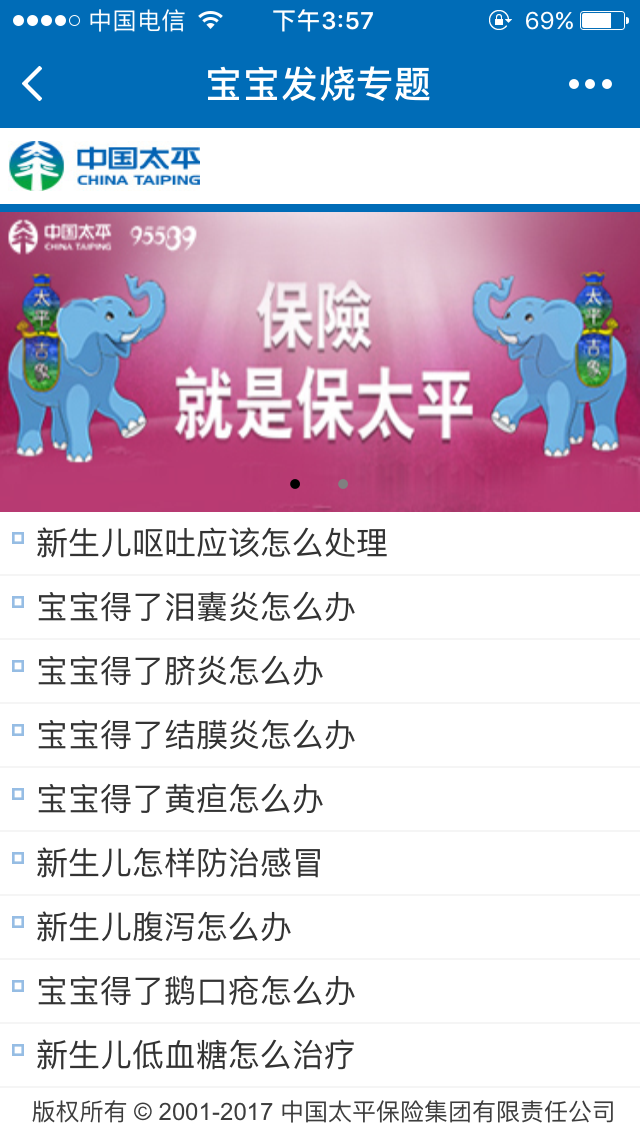This screenshot has height=1136, width=640.
Task: Open article 新生儿呕吐应该怎么处理
Action: (212, 543)
